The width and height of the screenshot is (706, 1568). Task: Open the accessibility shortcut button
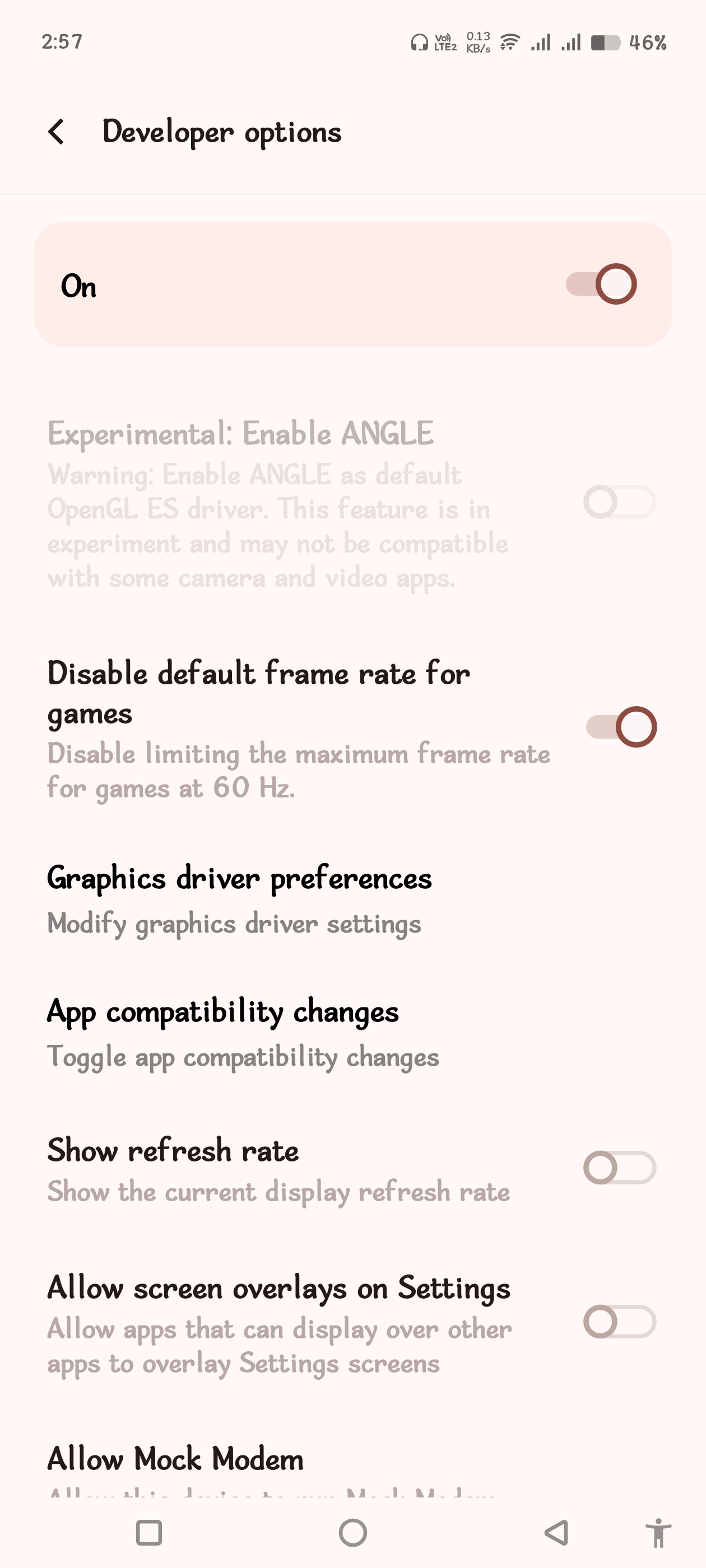[x=658, y=1533]
